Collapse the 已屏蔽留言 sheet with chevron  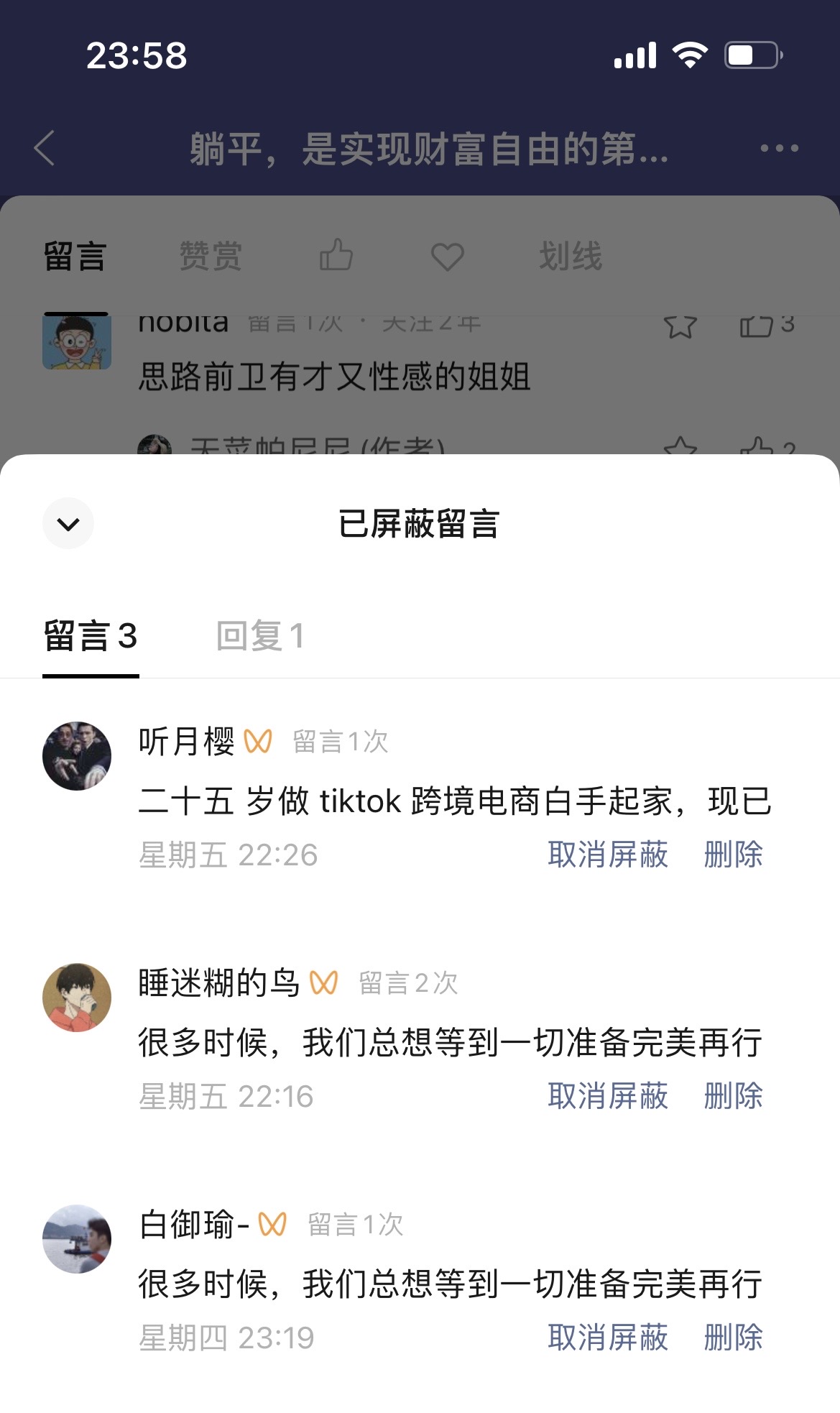(68, 523)
